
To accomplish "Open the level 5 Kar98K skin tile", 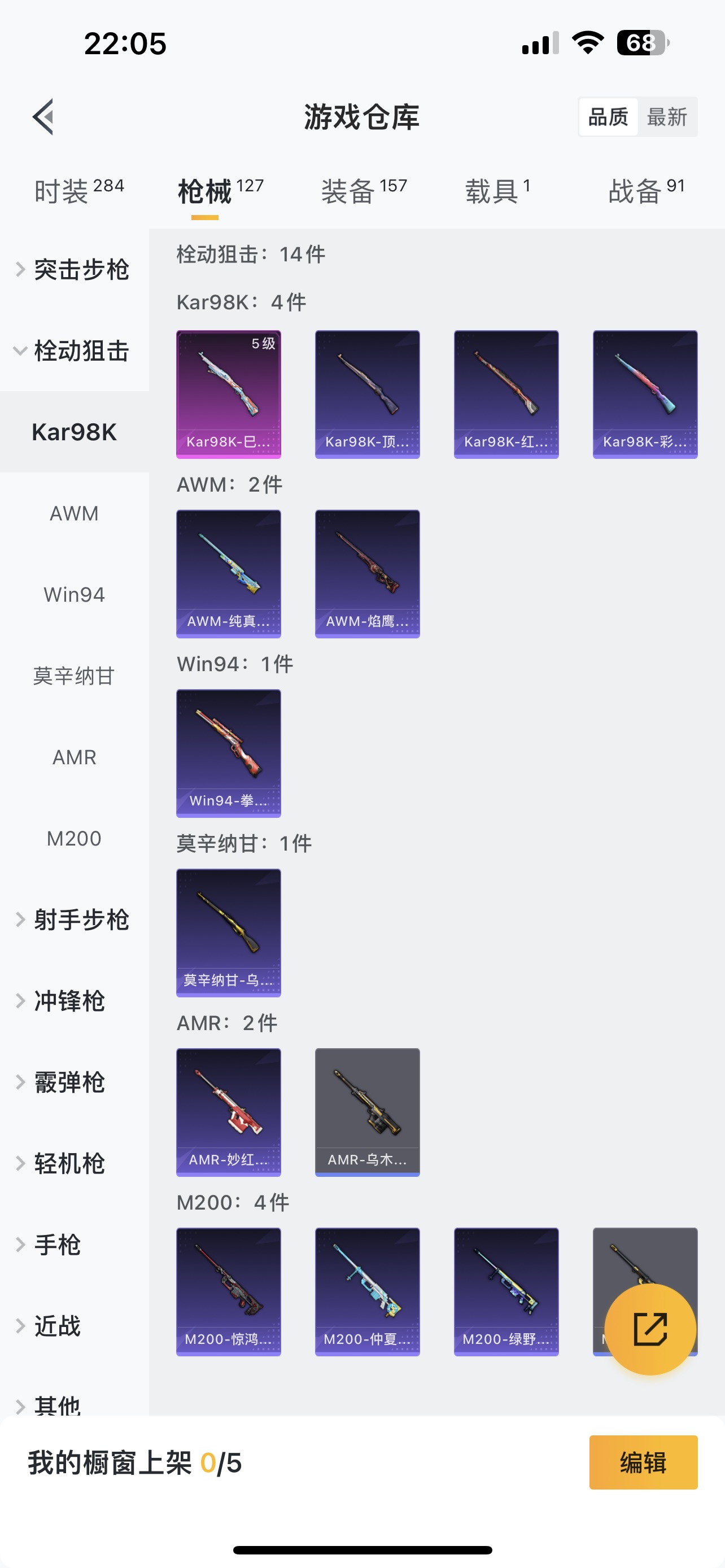I will coord(228,394).
